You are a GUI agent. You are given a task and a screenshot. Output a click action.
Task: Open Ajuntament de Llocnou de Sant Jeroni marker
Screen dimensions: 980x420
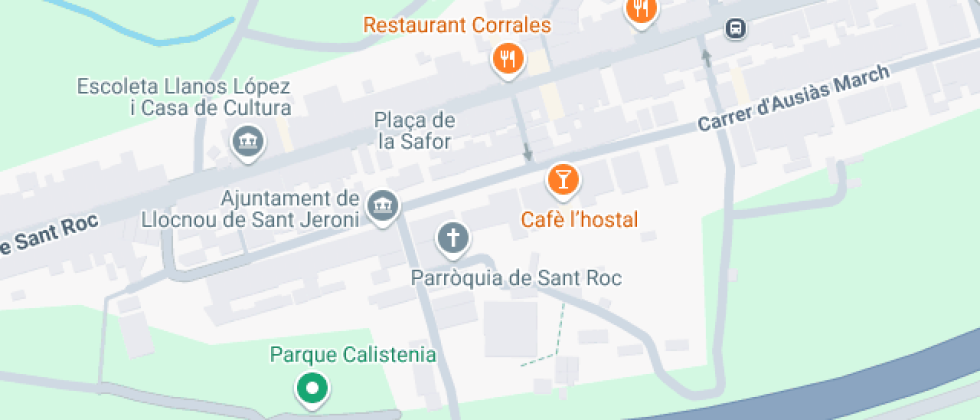click(x=383, y=207)
